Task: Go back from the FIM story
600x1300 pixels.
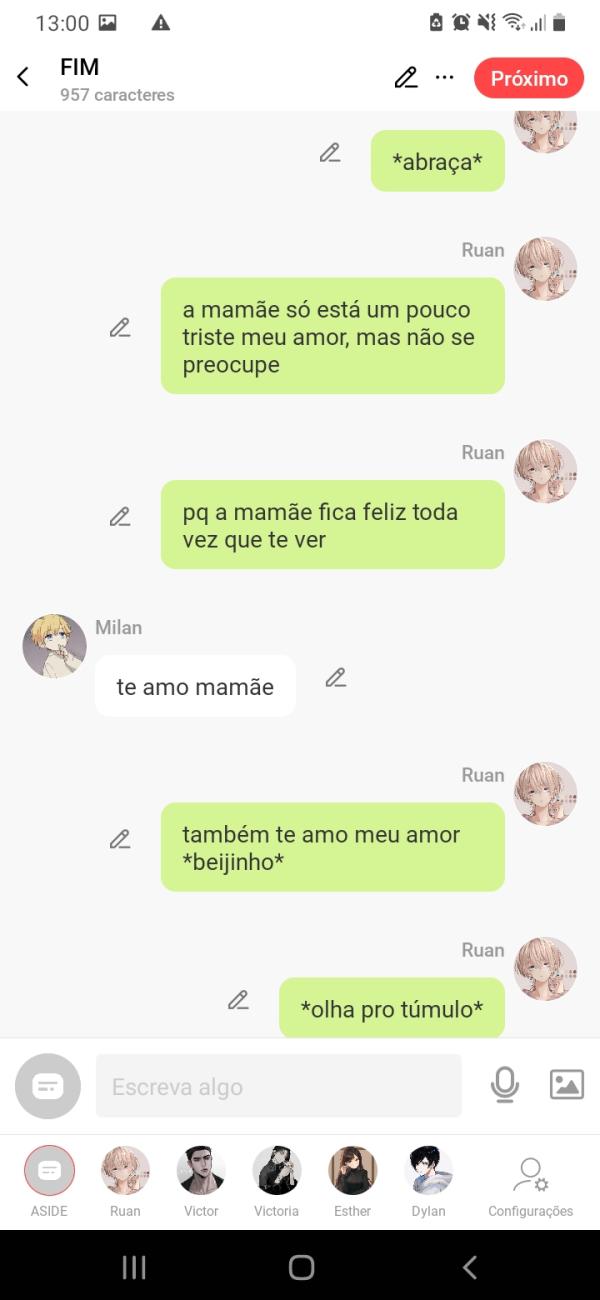Action: click(23, 77)
